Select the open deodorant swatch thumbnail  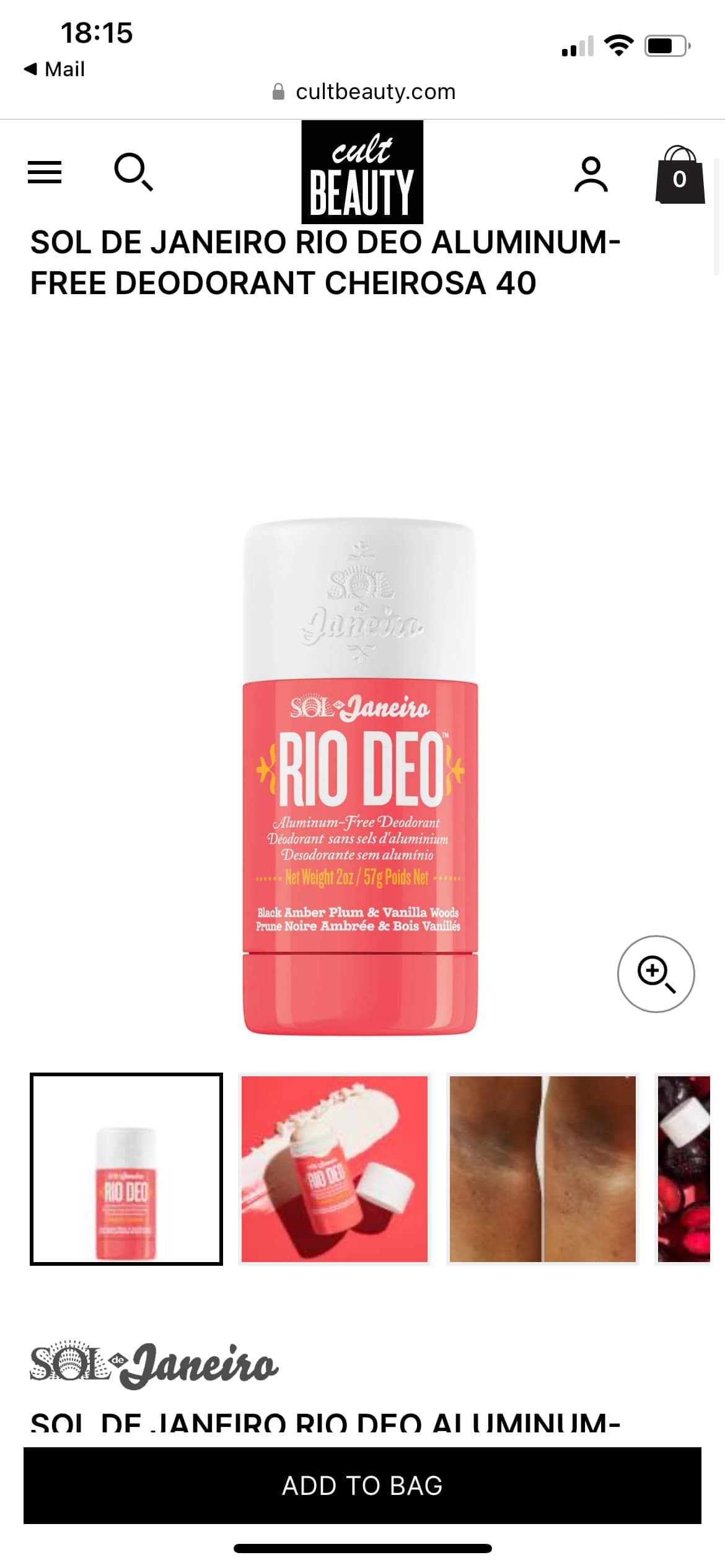pos(335,1169)
